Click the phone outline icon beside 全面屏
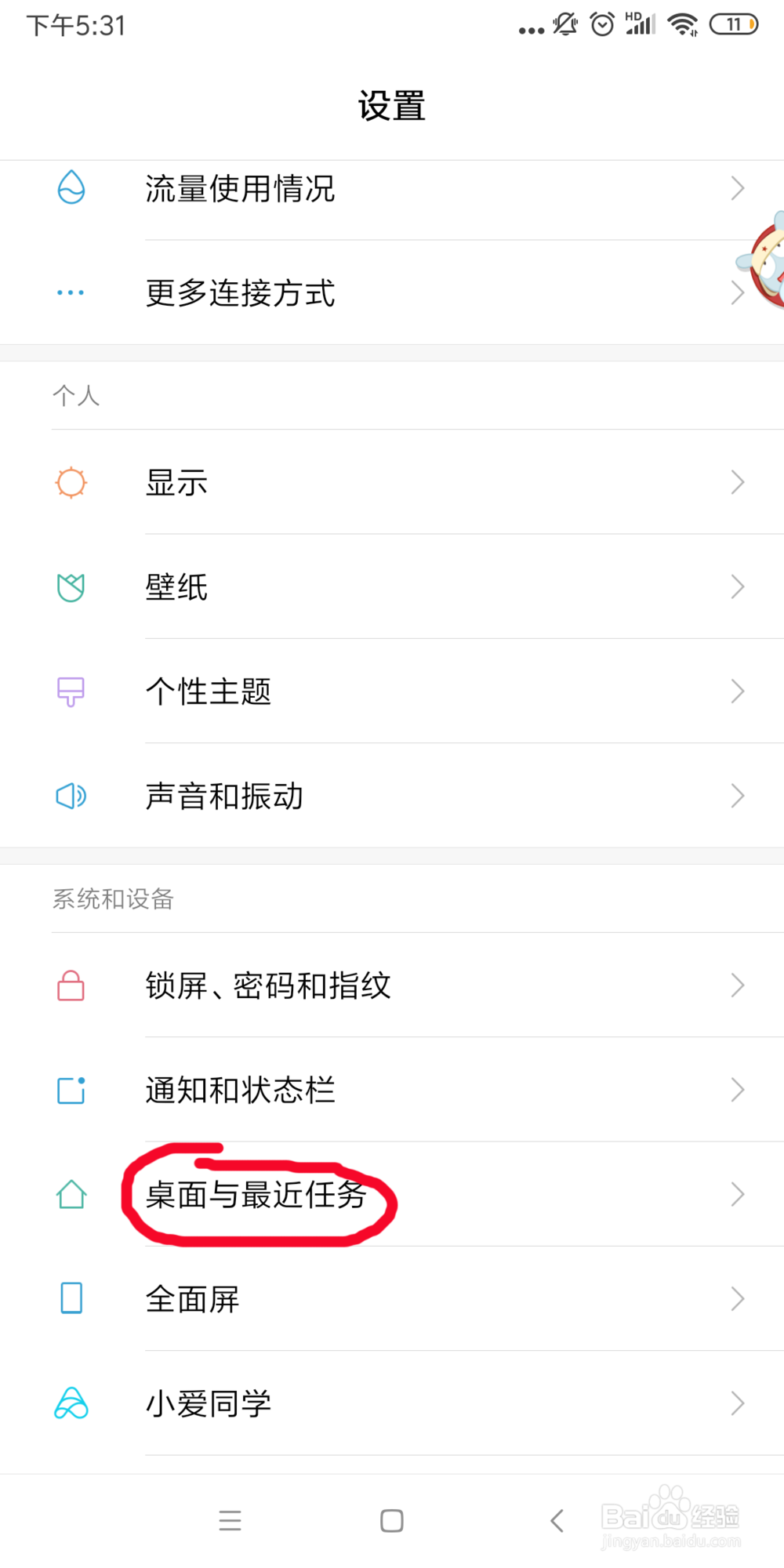 pyautogui.click(x=71, y=1299)
